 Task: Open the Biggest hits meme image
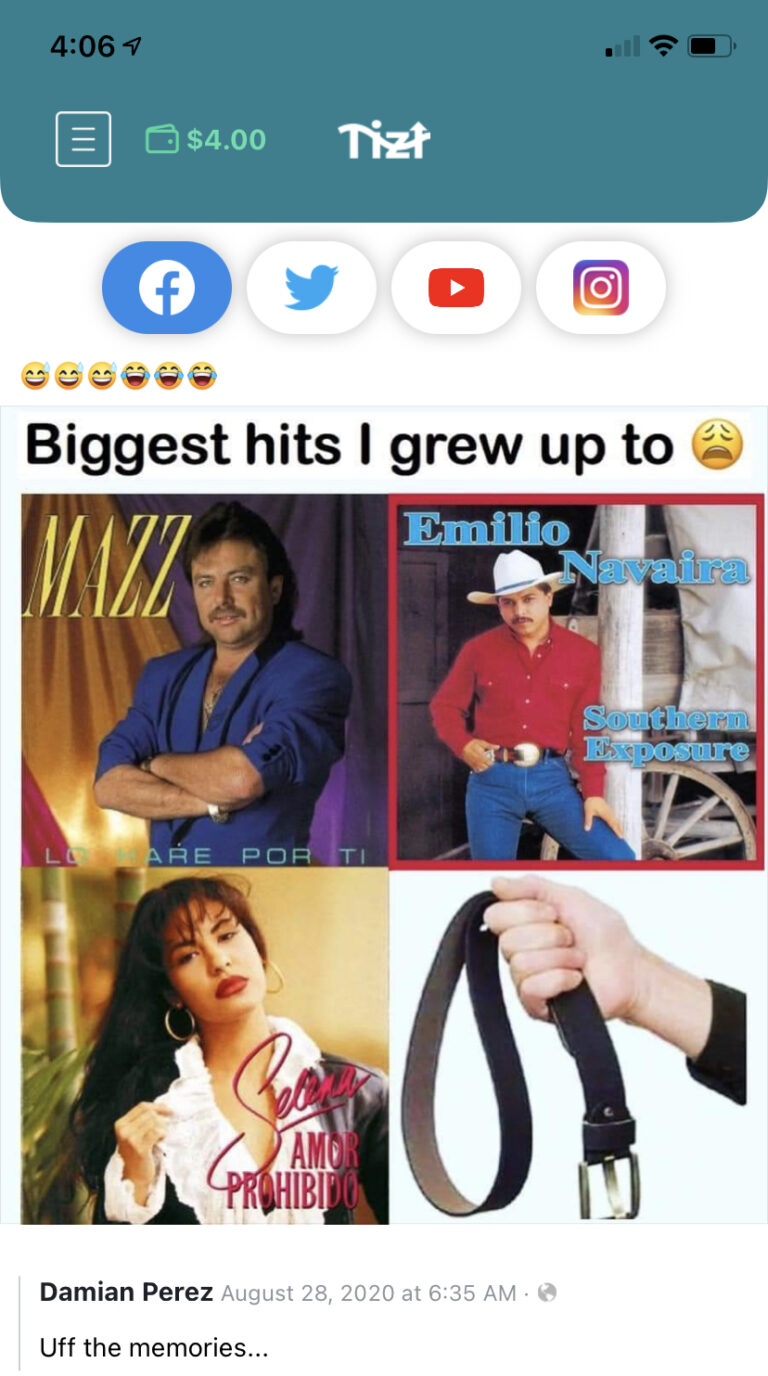(x=384, y=815)
